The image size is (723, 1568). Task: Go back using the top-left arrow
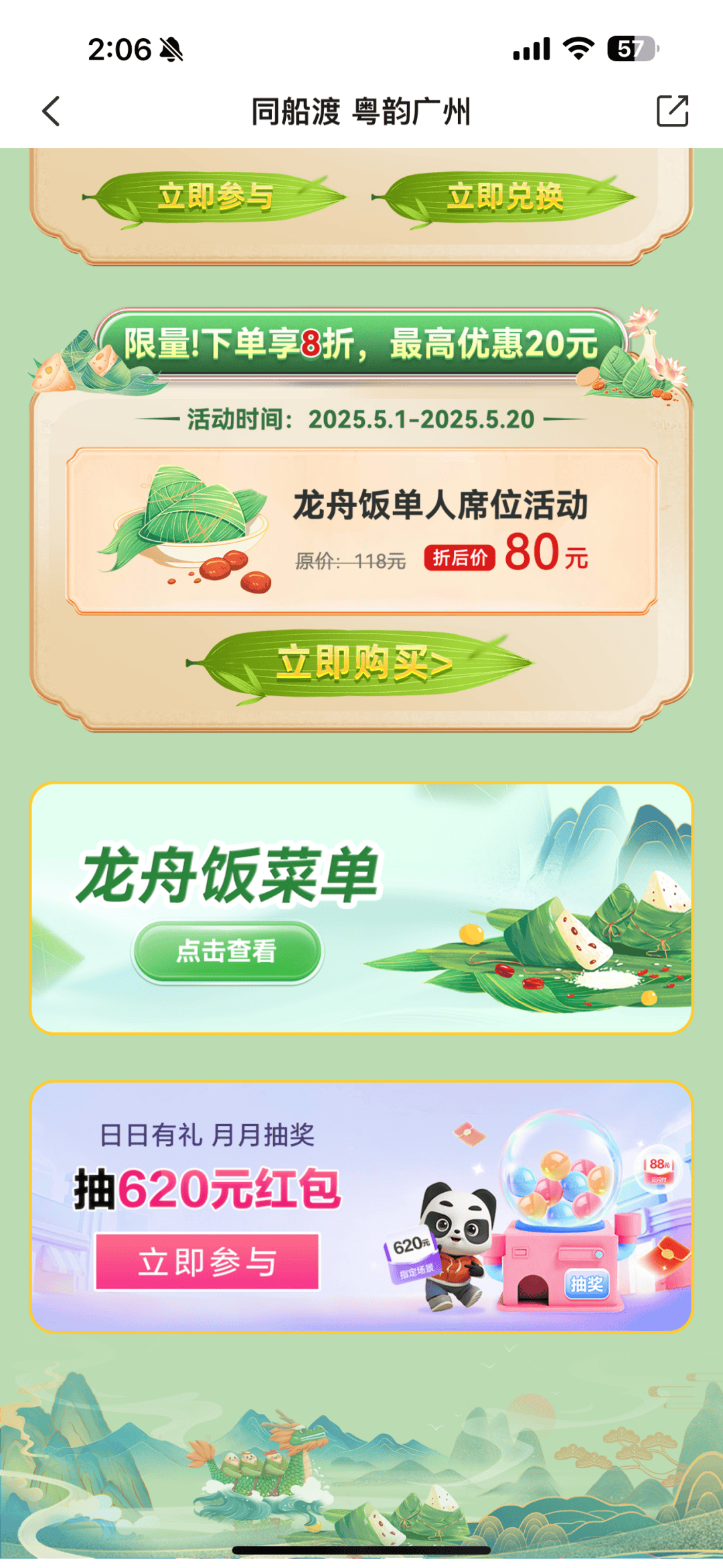[52, 111]
